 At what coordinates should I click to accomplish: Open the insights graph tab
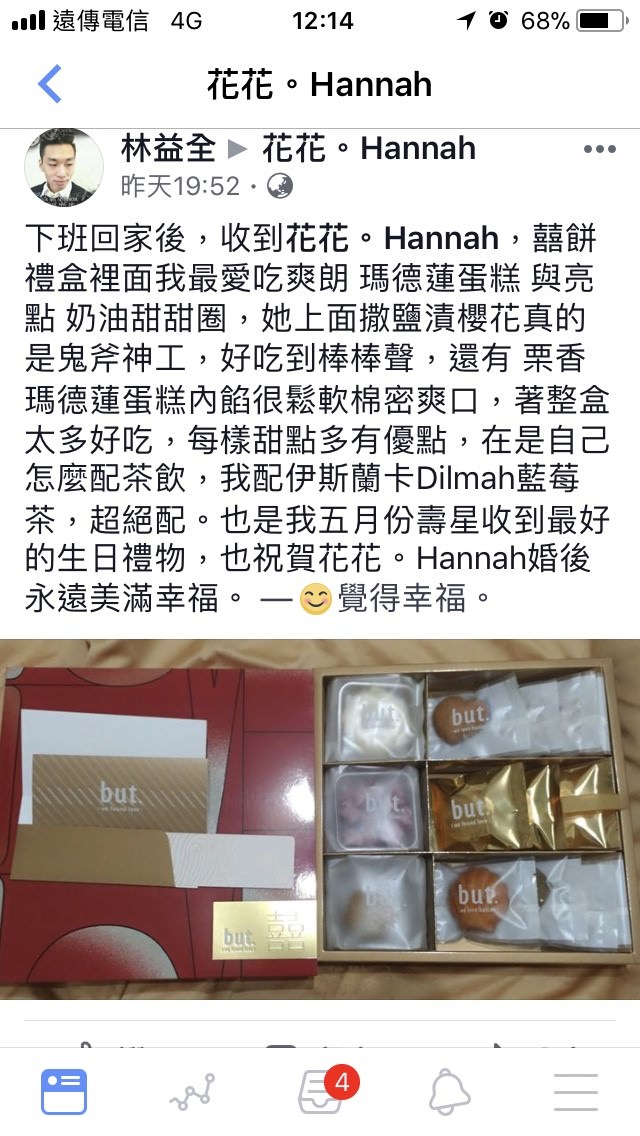pyautogui.click(x=192, y=1092)
